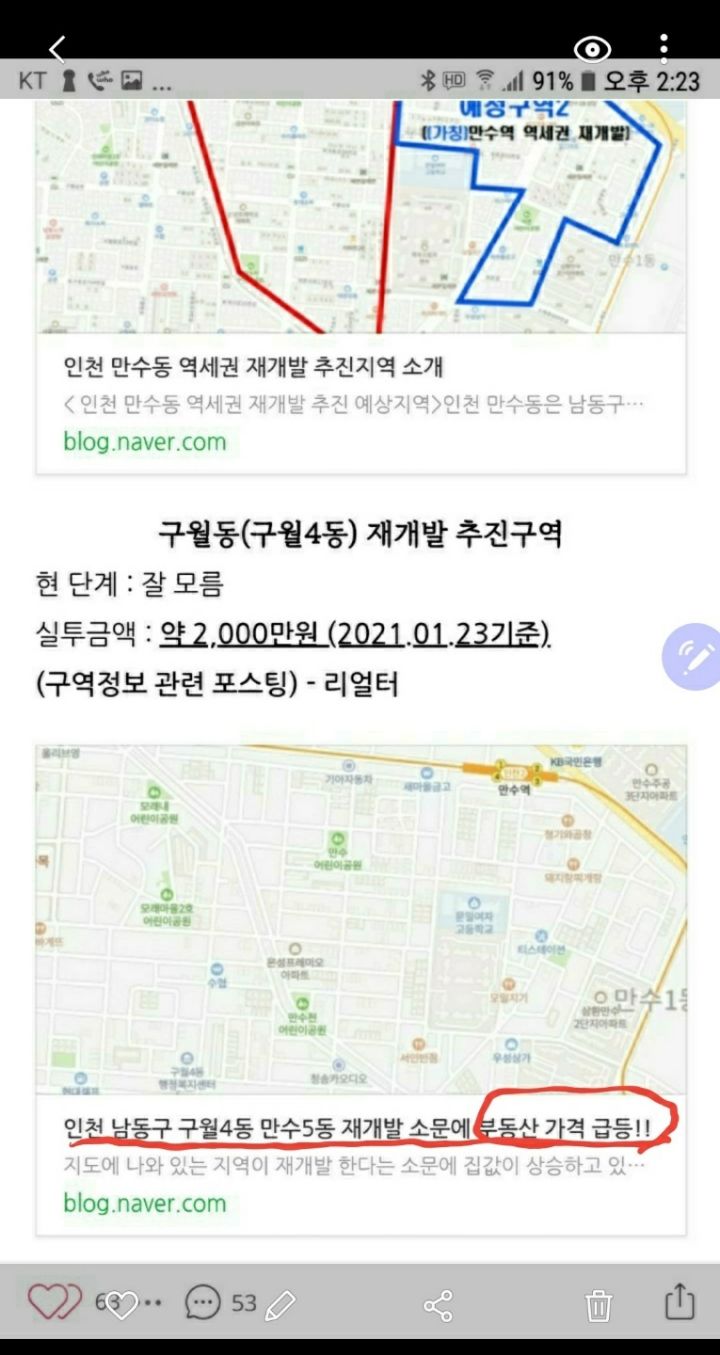Open the three-dot overflow menu

665,48
